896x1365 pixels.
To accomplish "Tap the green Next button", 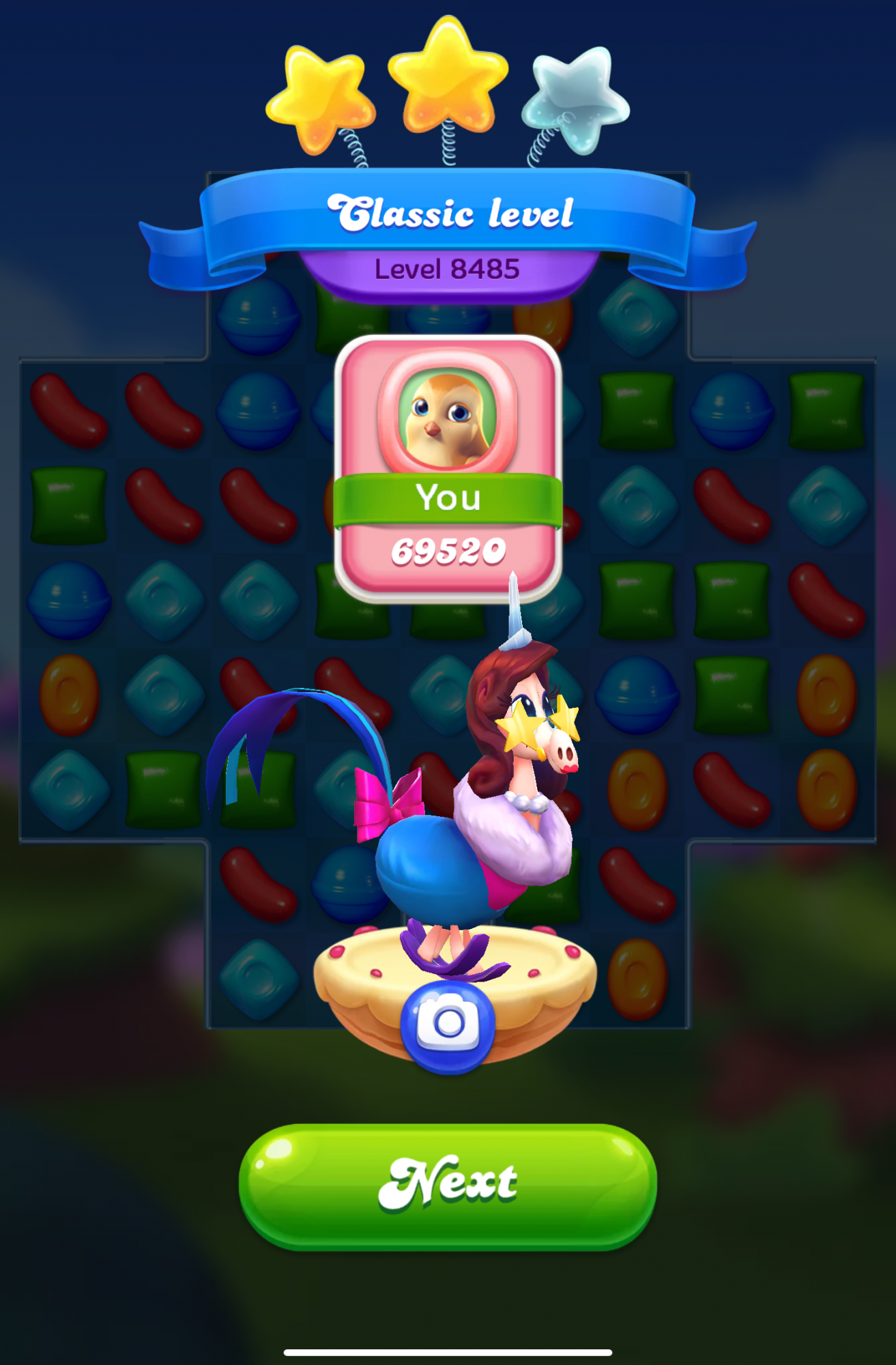I will (x=448, y=1186).
